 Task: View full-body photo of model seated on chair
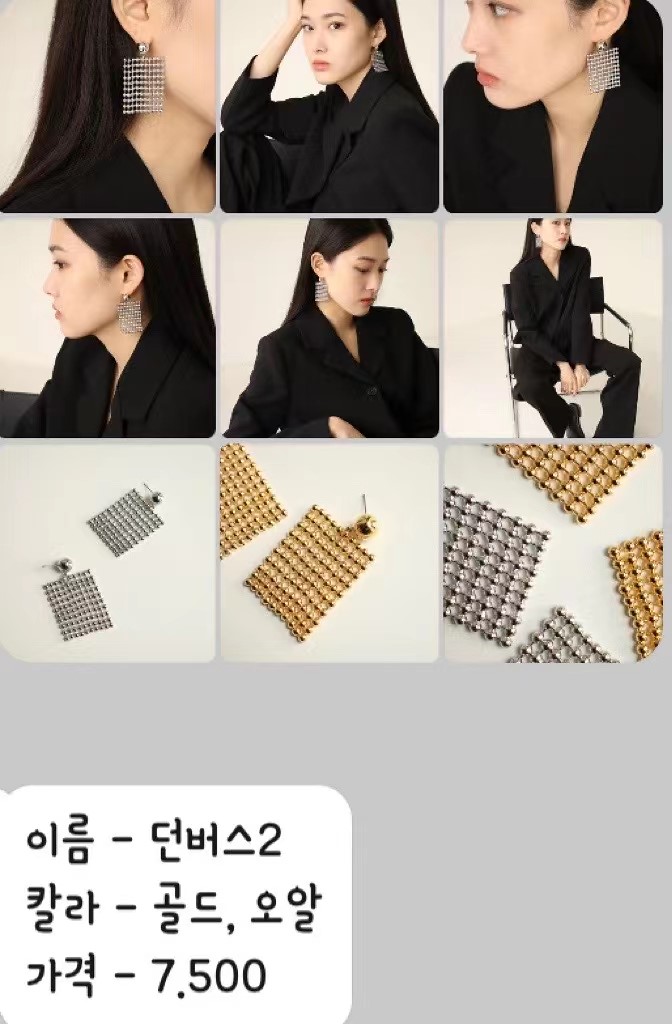pyautogui.click(x=553, y=328)
